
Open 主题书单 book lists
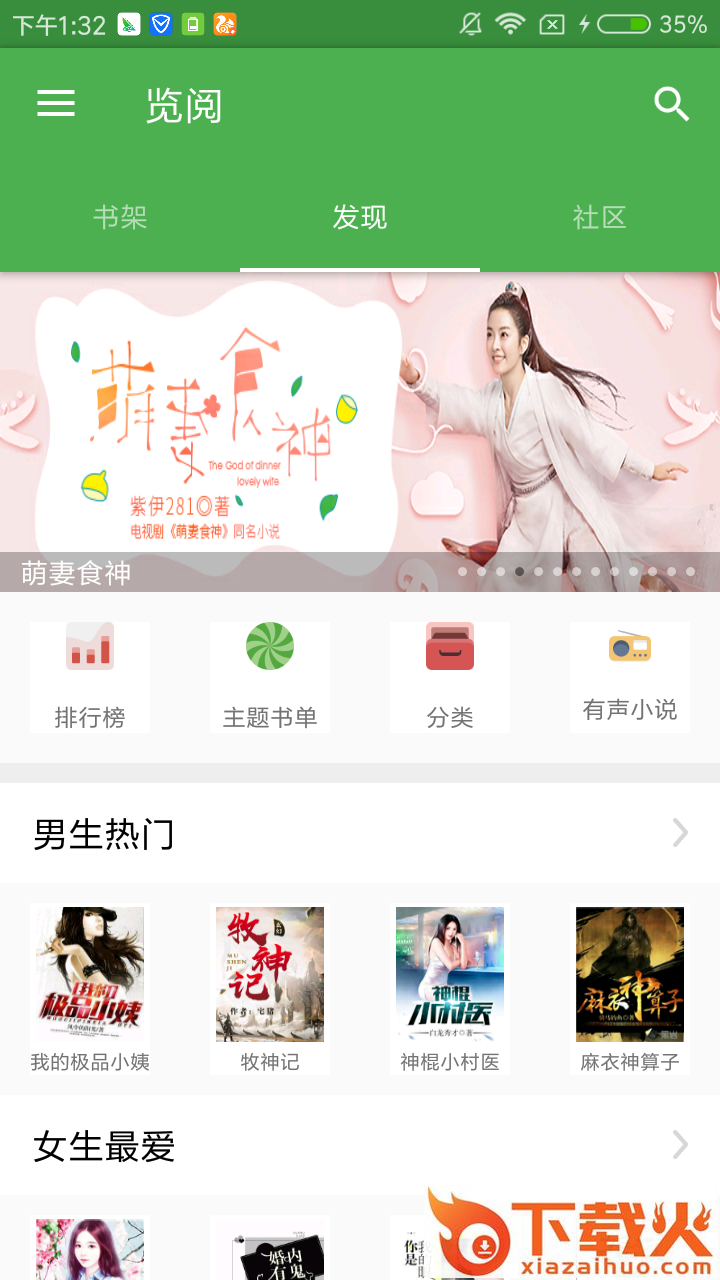point(270,677)
